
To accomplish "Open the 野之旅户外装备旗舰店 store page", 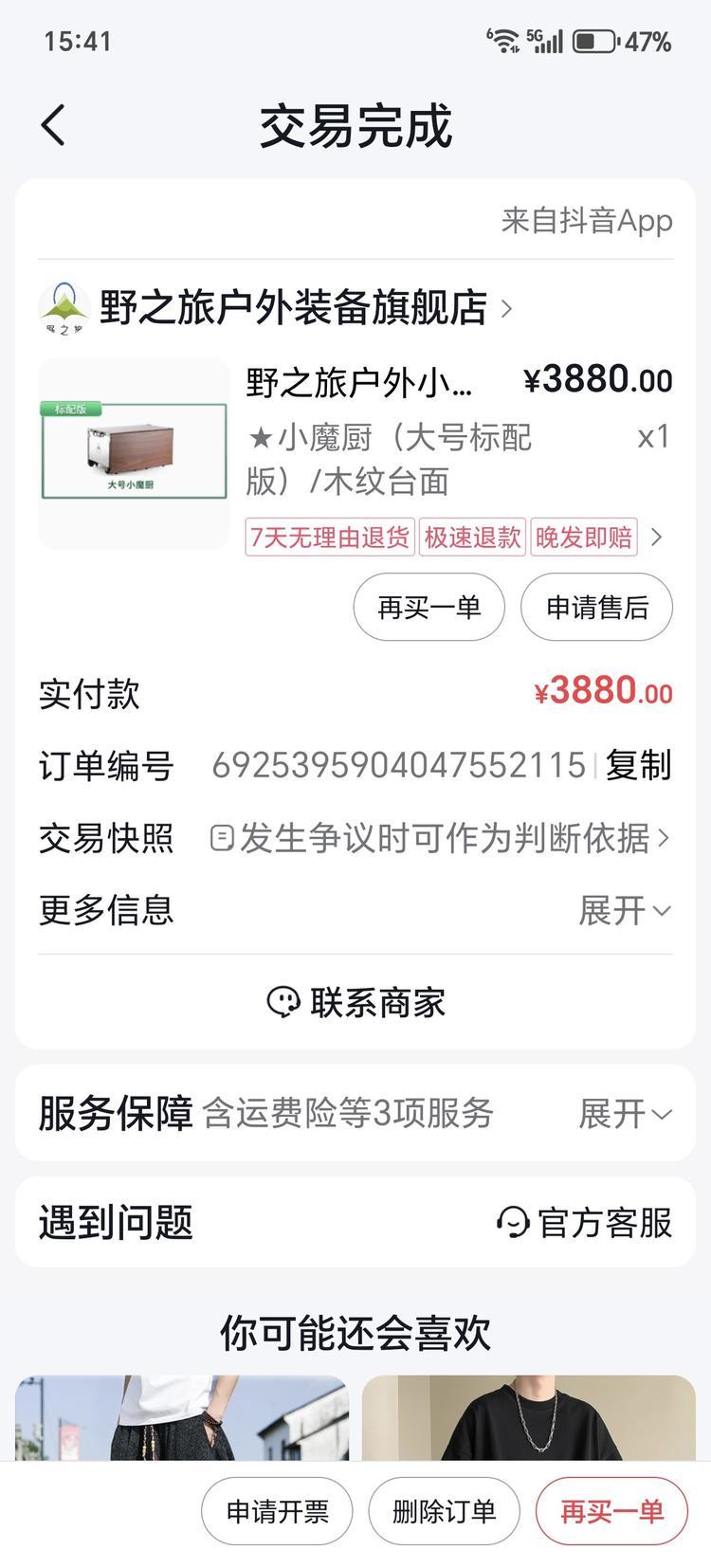I will [x=292, y=308].
